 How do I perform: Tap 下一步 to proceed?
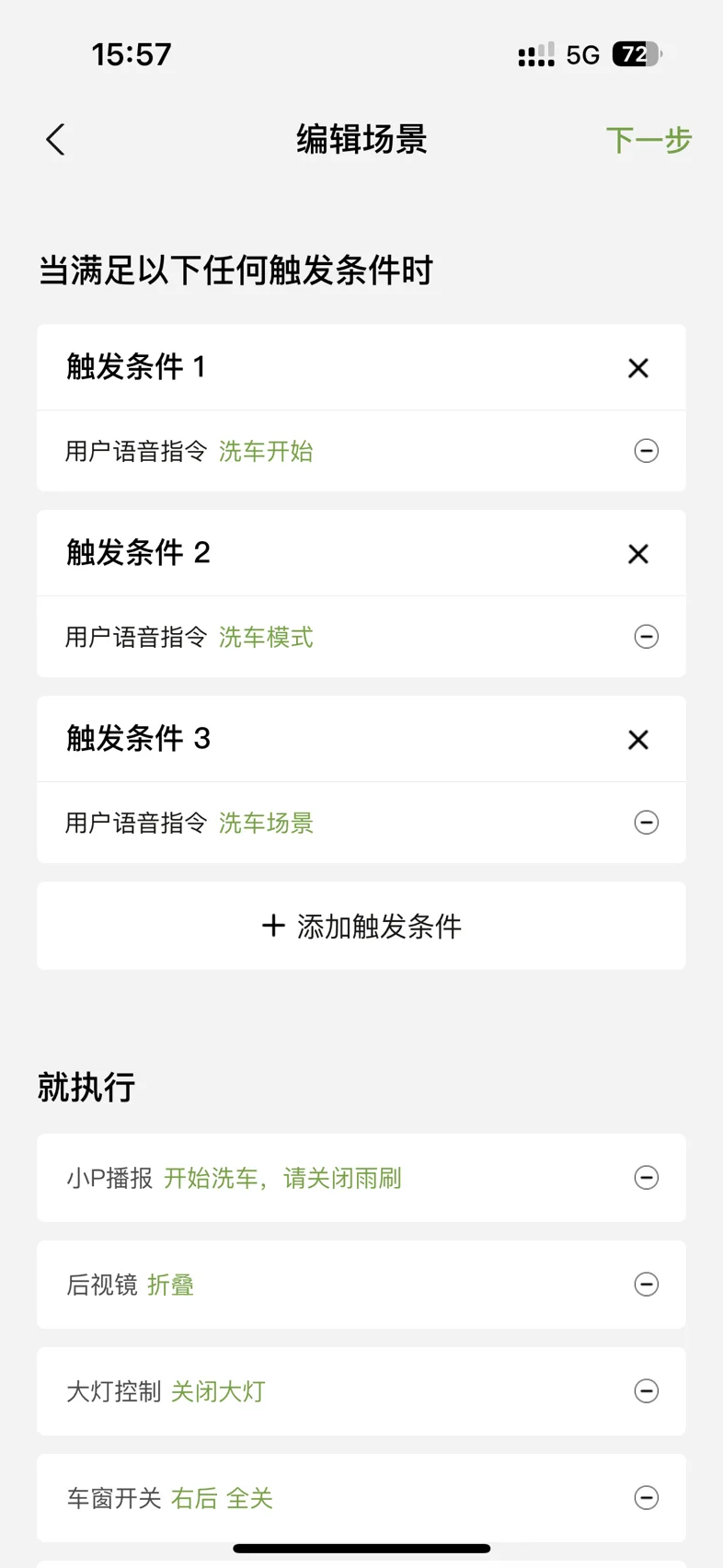coord(648,140)
